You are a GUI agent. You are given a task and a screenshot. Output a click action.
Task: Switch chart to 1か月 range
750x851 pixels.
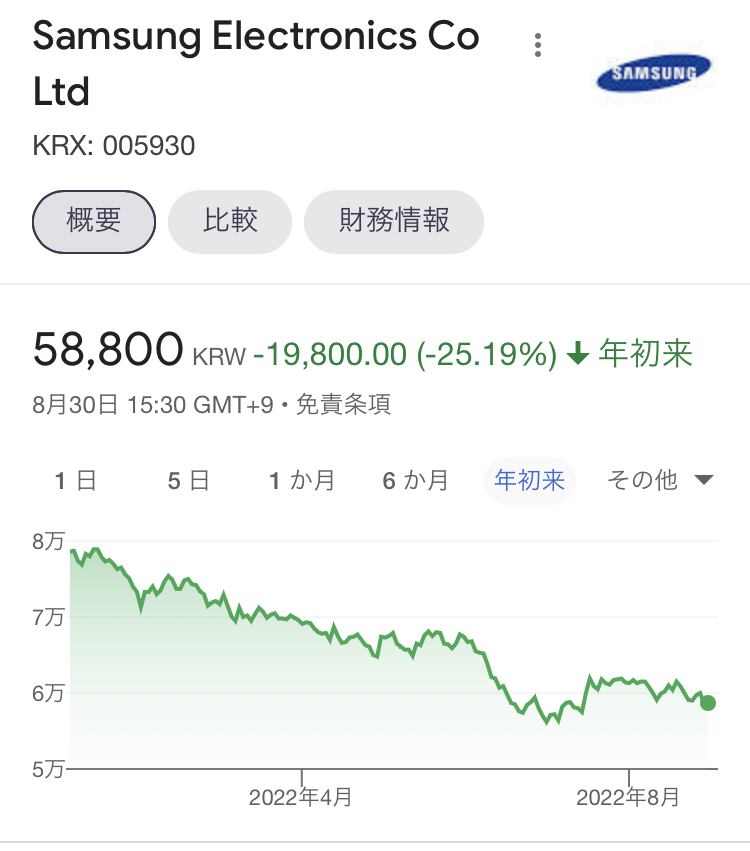[x=302, y=481]
